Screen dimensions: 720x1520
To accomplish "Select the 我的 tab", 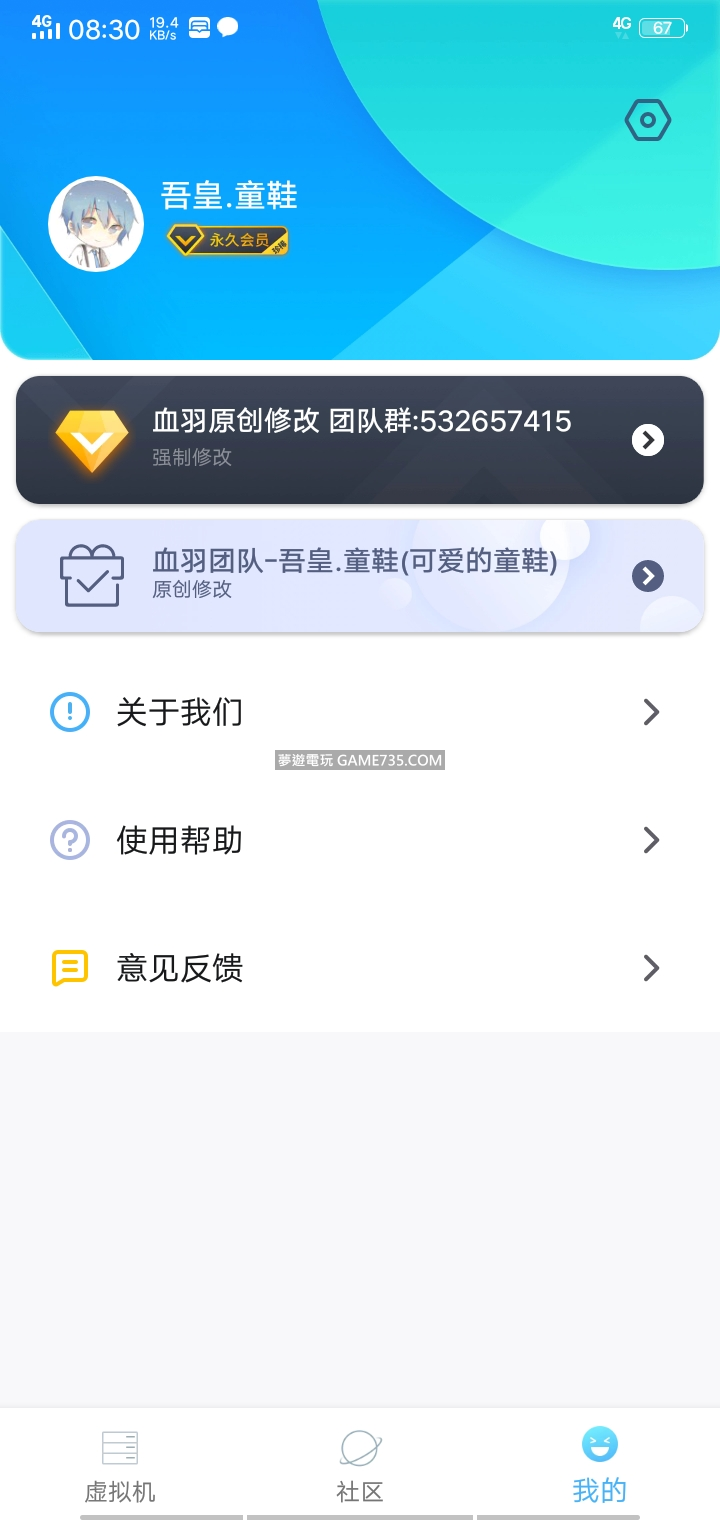I will [599, 1467].
